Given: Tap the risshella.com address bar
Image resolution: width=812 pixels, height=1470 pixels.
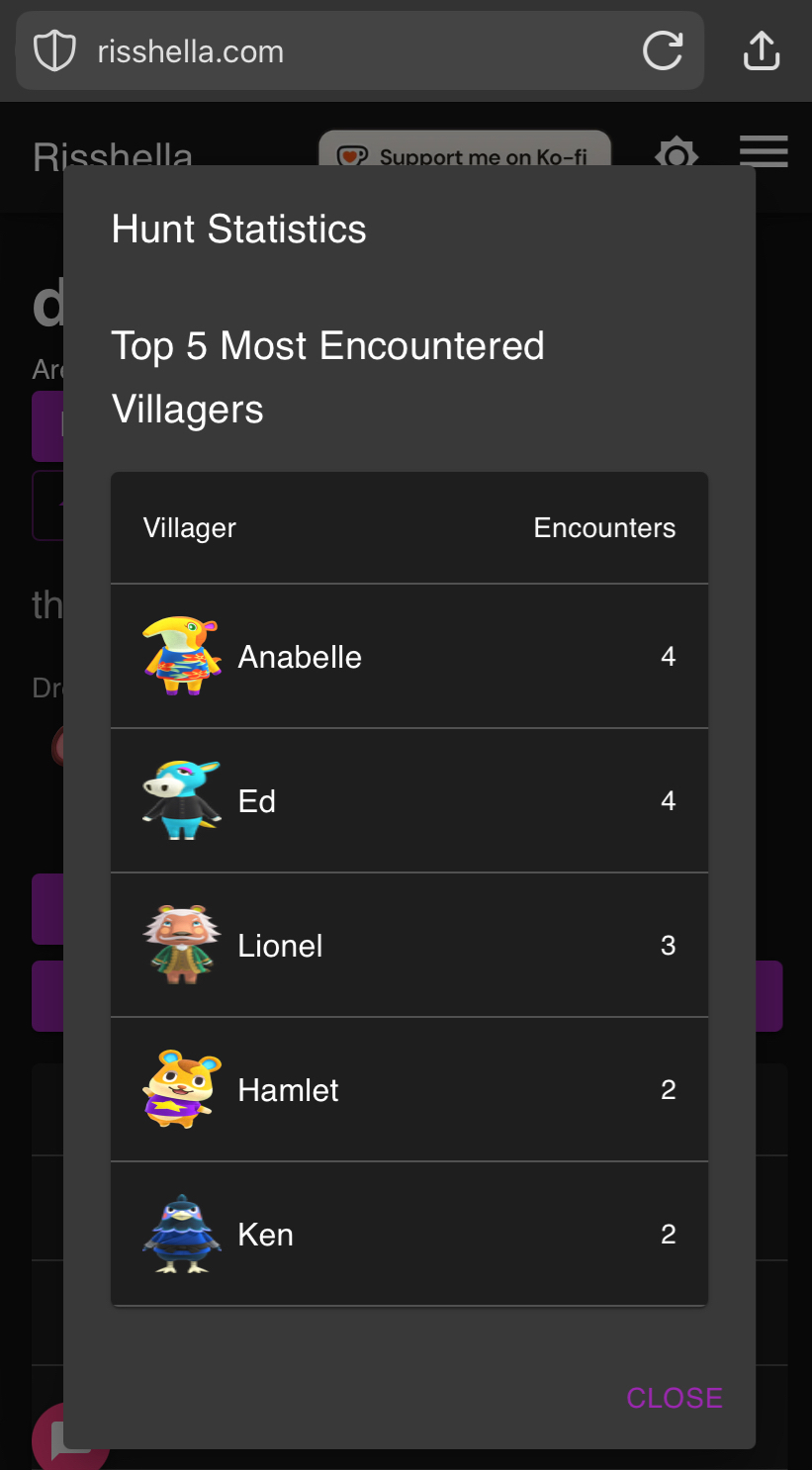Looking at the screenshot, I should pos(326,51).
